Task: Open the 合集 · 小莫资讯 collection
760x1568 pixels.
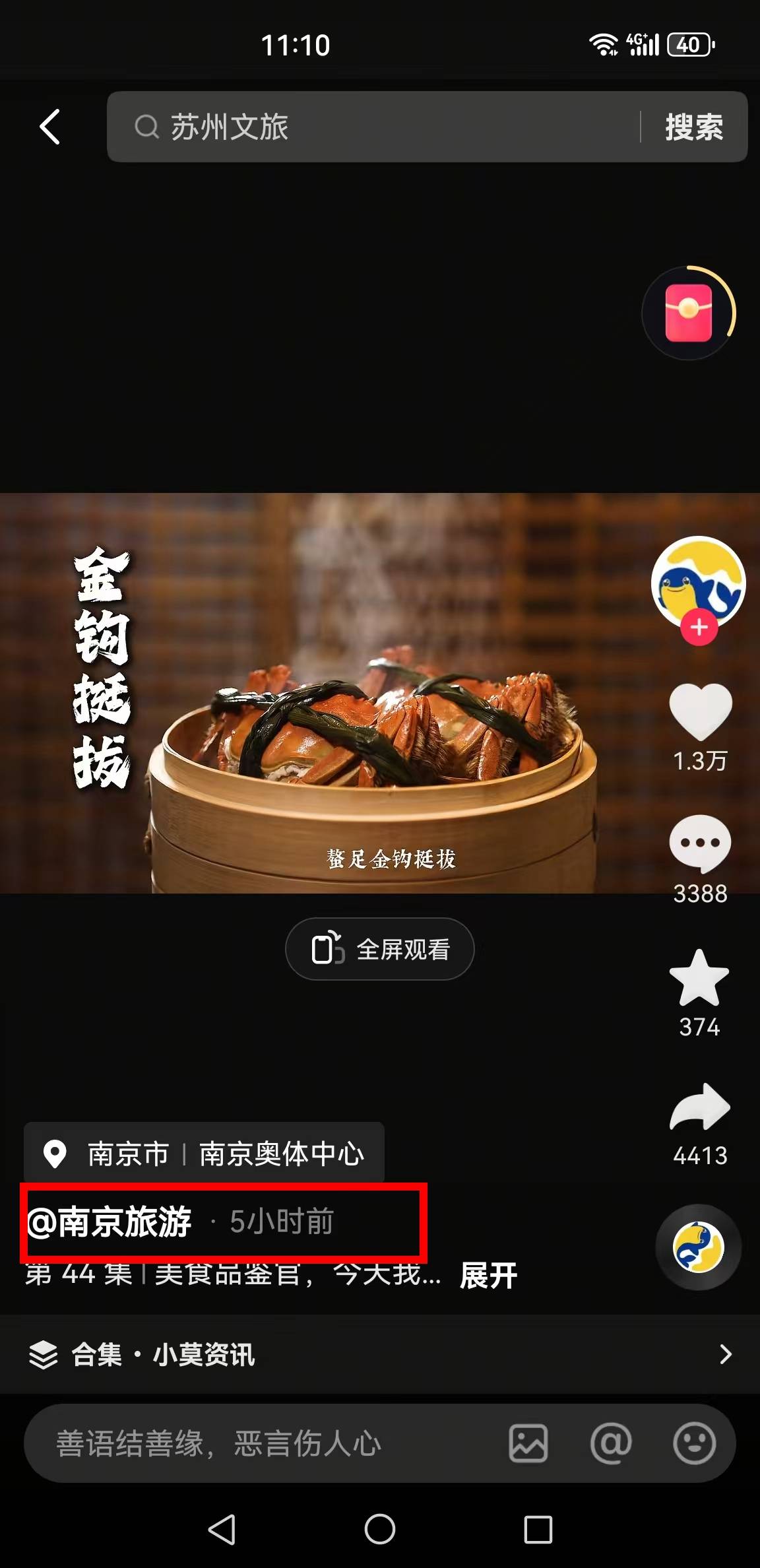Action: point(380,1354)
